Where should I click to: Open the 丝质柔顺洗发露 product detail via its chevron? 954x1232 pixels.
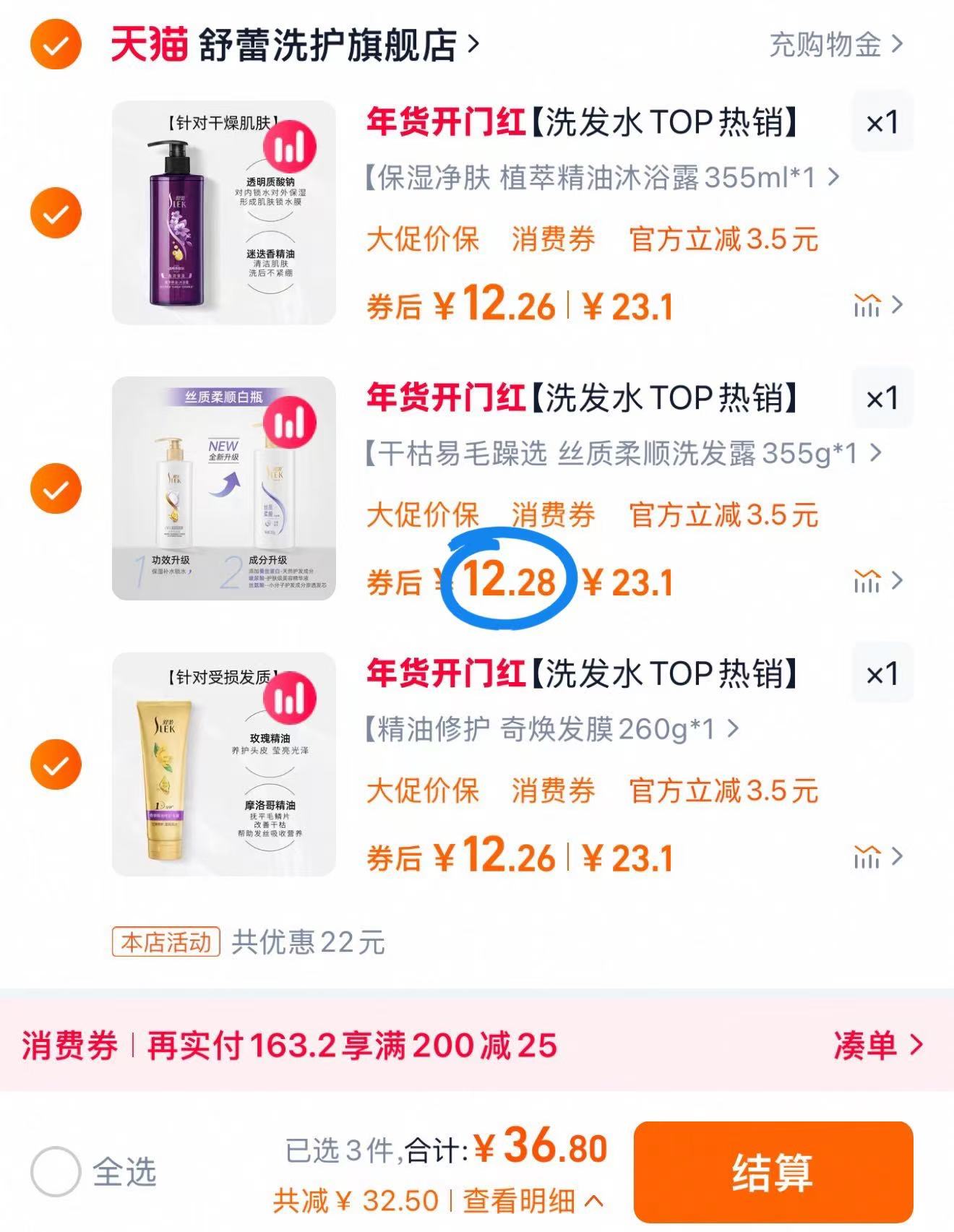[x=874, y=455]
